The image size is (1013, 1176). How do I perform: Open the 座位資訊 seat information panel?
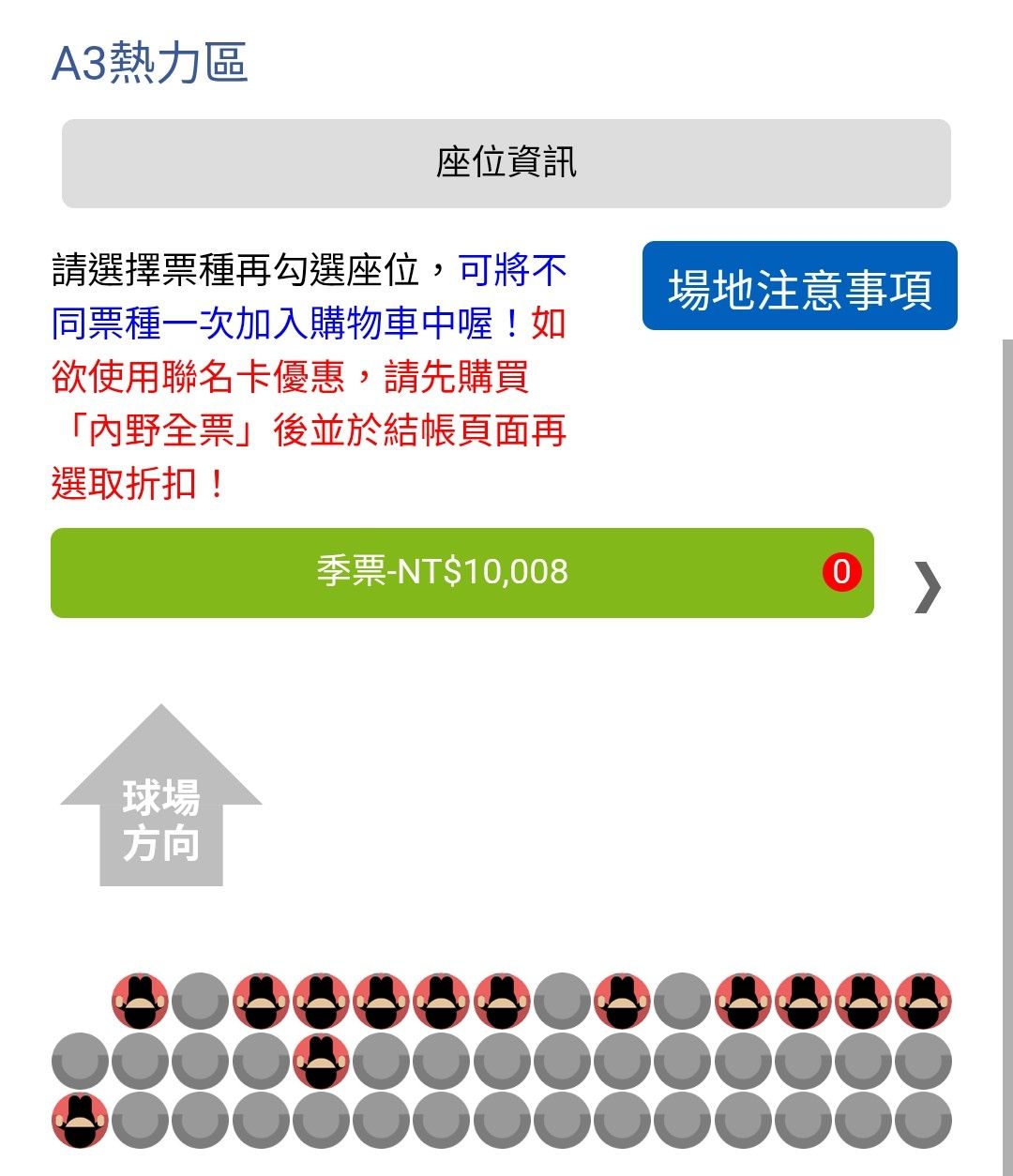506,163
